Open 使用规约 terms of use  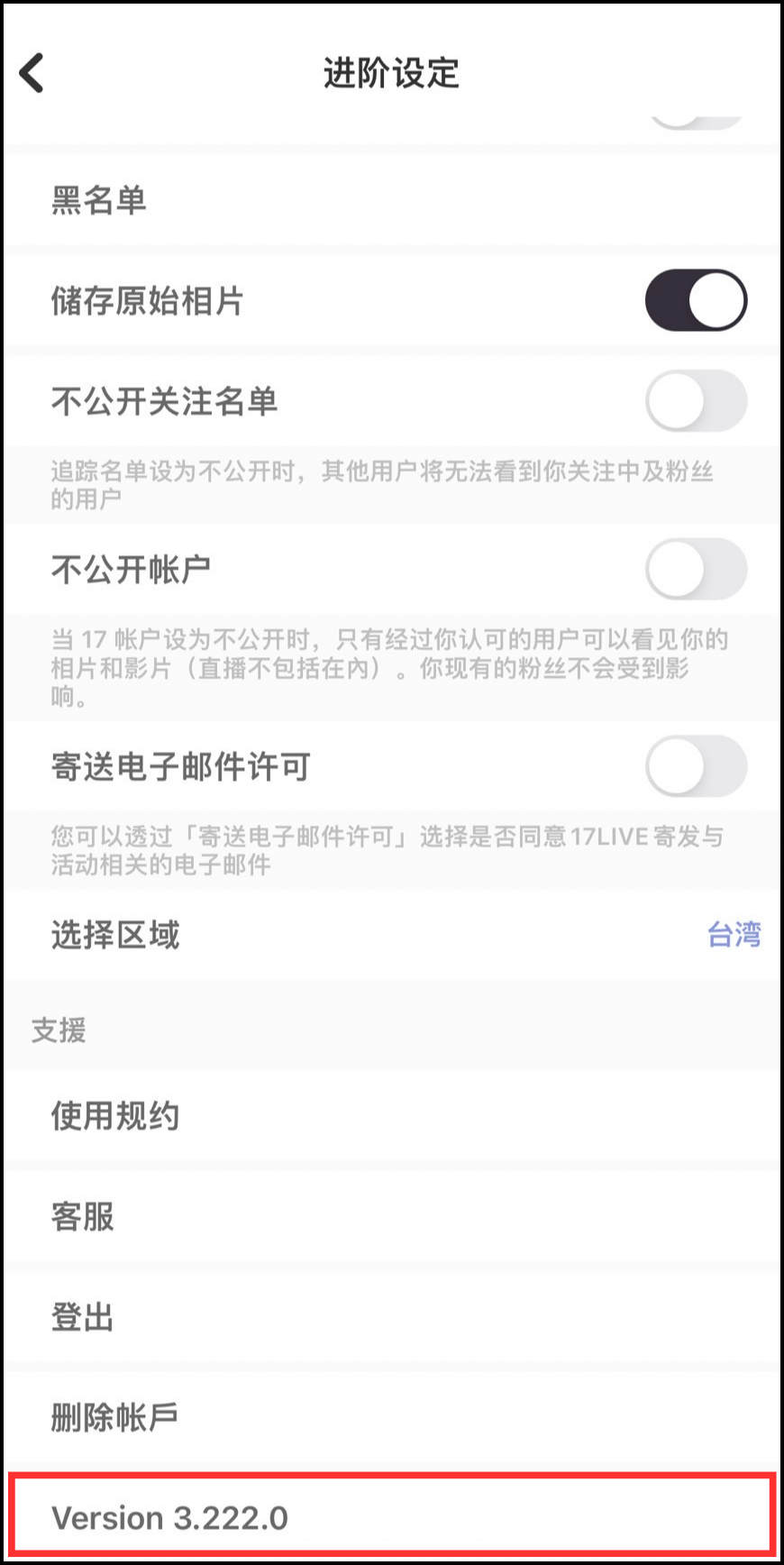coord(115,1116)
